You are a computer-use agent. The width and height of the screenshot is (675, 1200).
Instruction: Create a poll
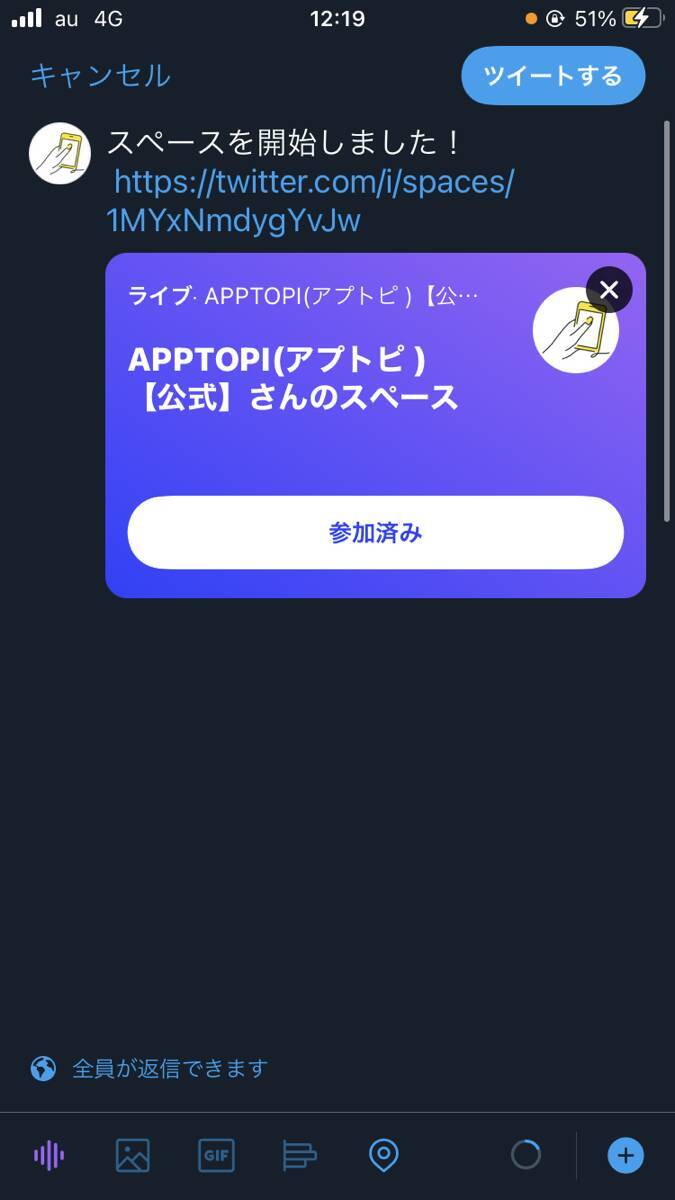coord(299,1156)
